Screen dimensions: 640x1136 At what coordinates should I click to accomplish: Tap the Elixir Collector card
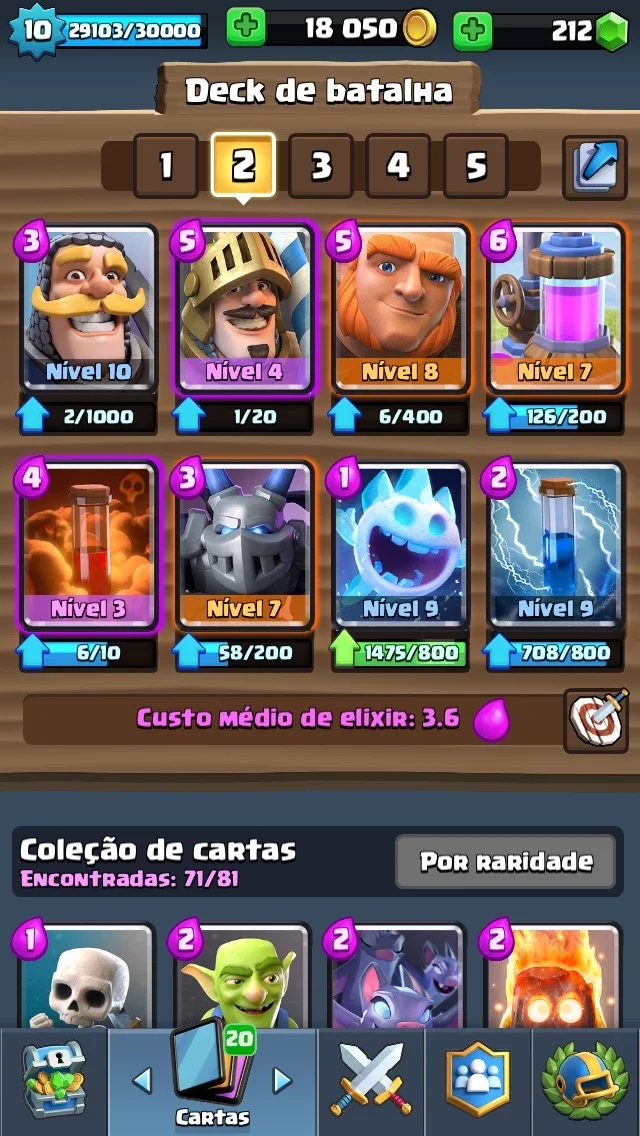[555, 309]
